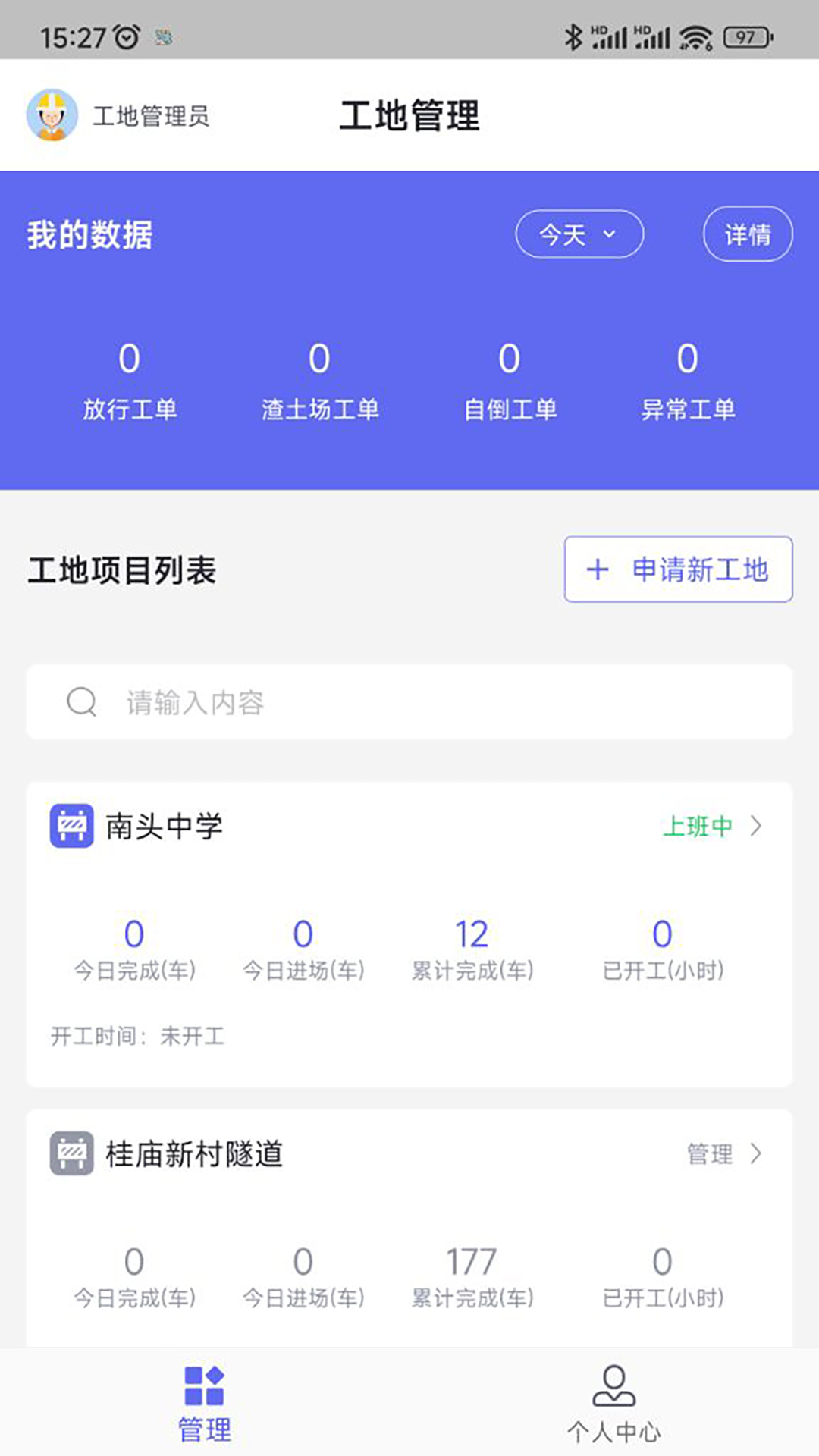Open the 今天 date filter dropdown
Image resolution: width=819 pixels, height=1456 pixels.
pyautogui.click(x=579, y=234)
